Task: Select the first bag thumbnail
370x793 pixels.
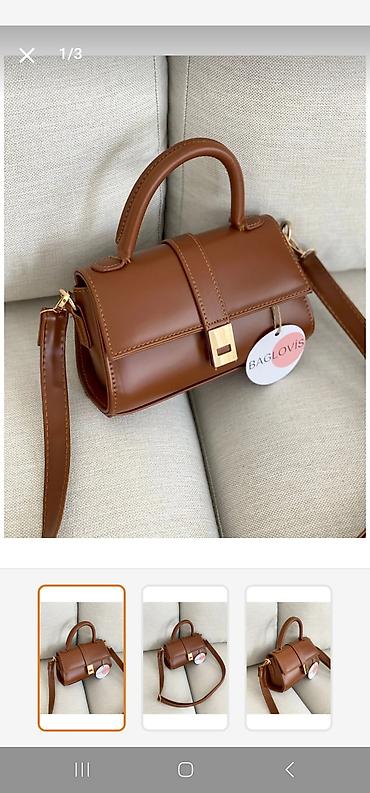Action: pyautogui.click(x=81, y=658)
